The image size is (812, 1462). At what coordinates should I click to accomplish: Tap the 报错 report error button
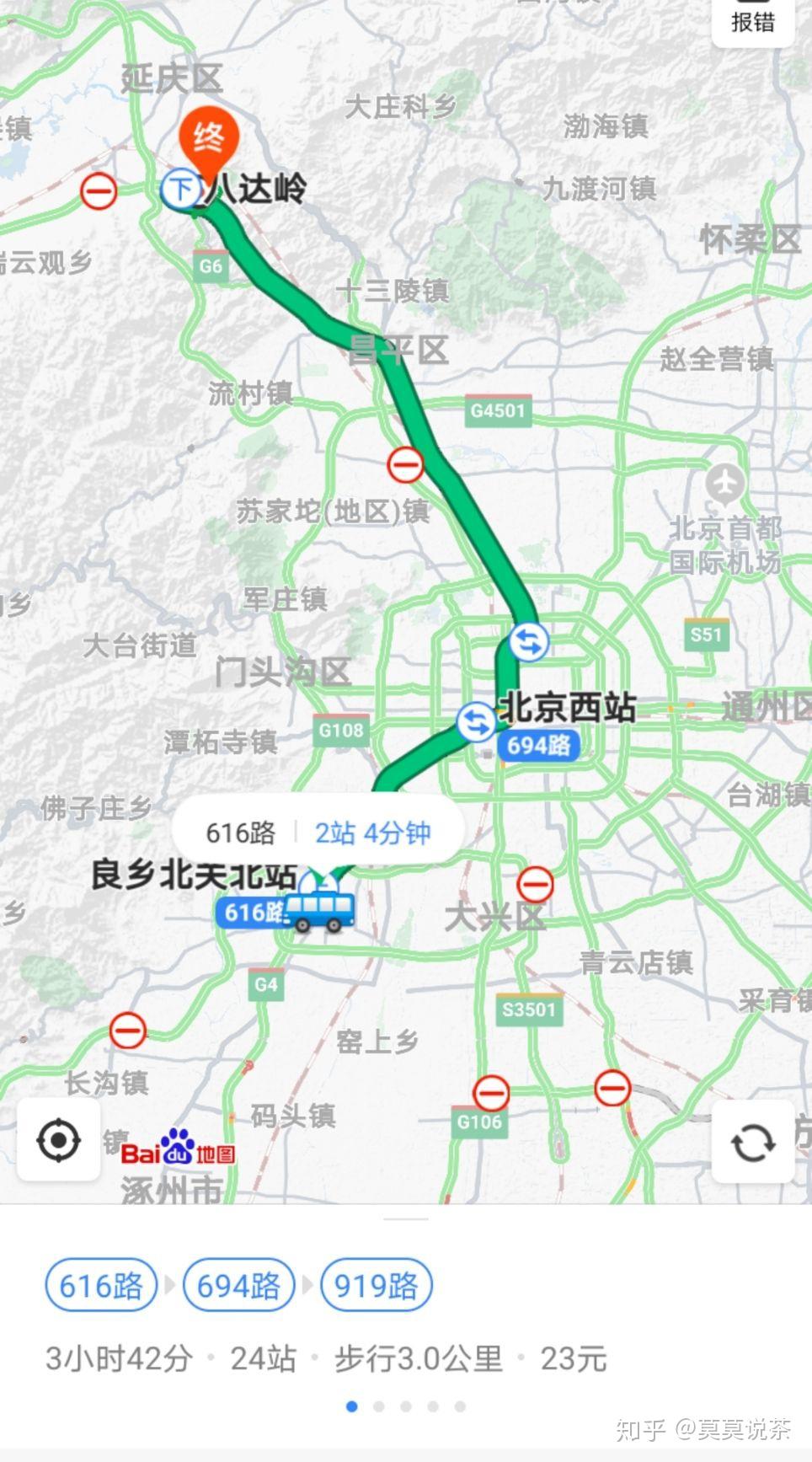coord(752,22)
